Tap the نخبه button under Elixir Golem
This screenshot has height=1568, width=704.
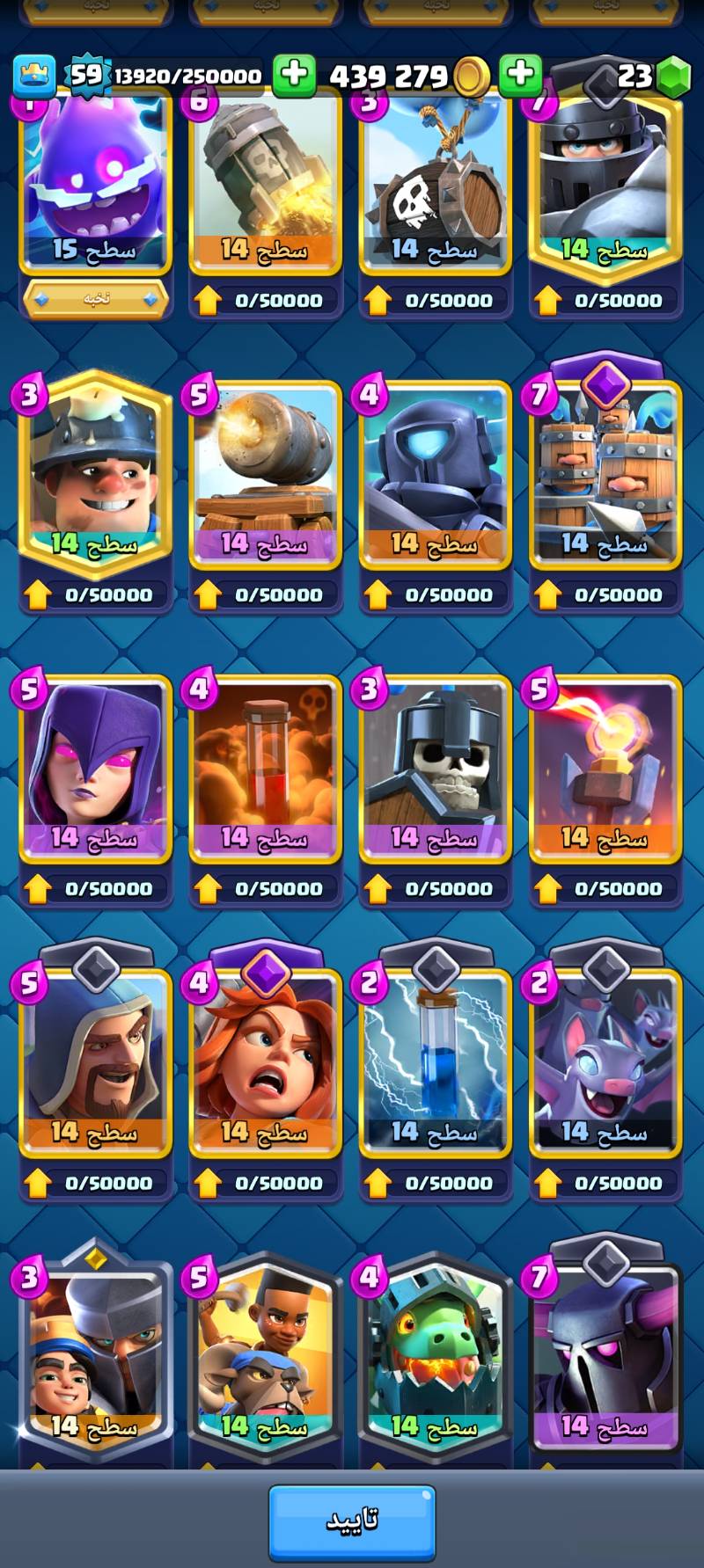95,299
